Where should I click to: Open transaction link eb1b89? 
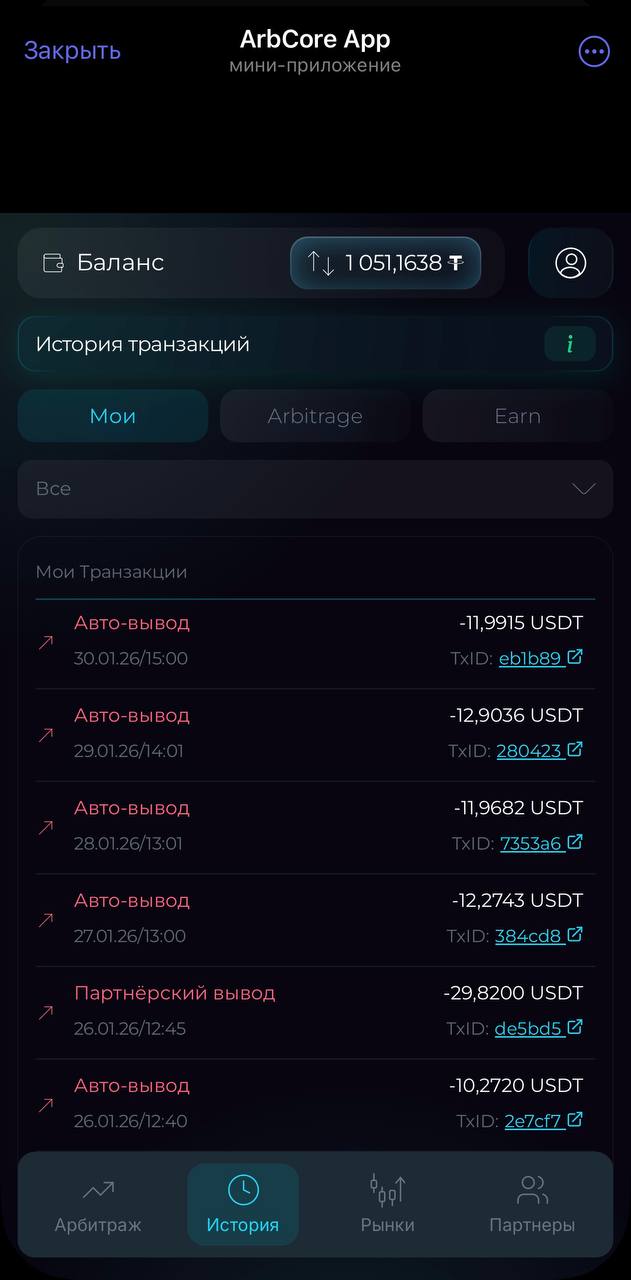click(x=540, y=658)
